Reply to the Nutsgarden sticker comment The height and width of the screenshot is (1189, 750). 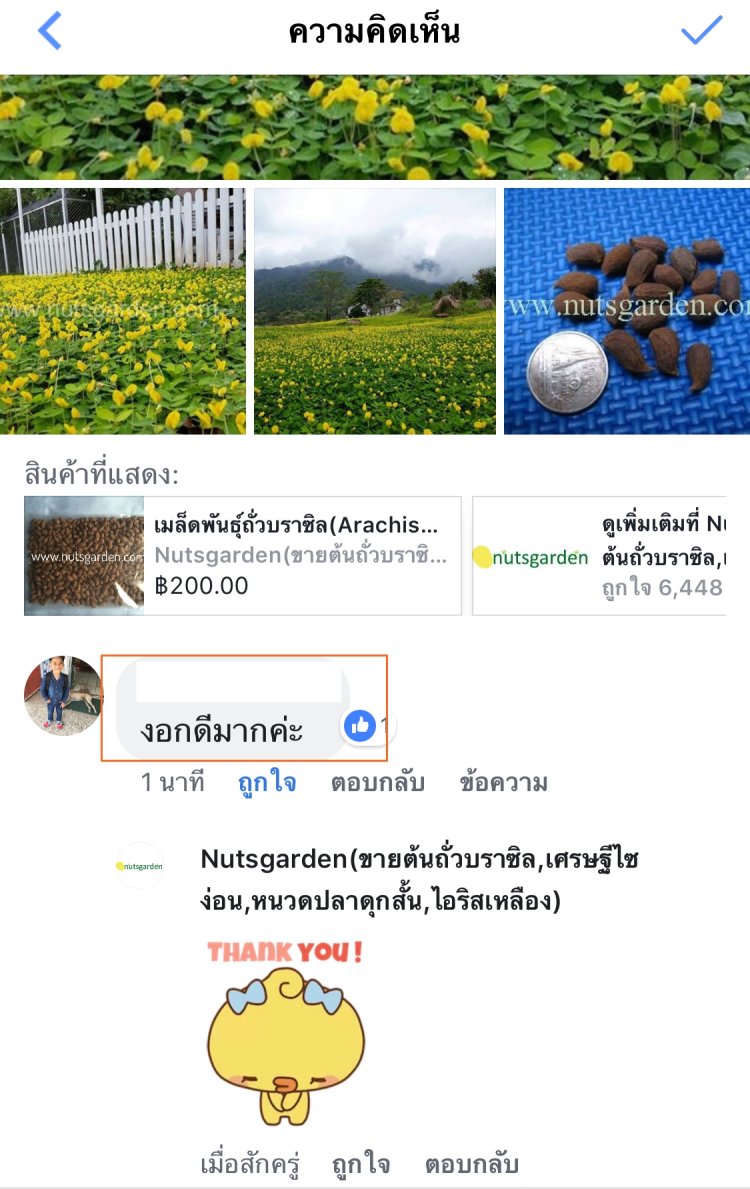click(472, 1165)
